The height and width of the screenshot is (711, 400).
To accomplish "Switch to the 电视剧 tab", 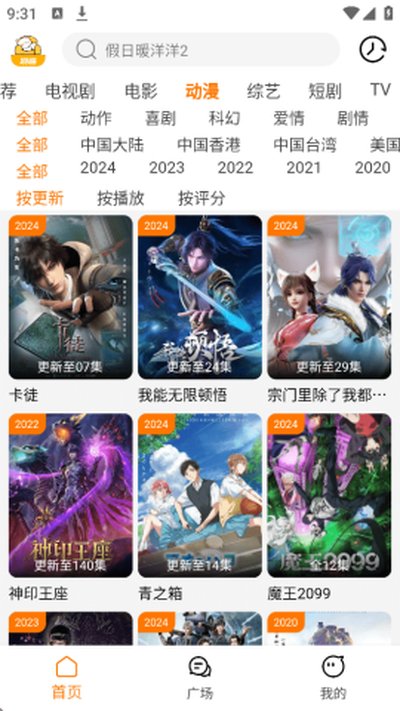I will click(x=70, y=91).
